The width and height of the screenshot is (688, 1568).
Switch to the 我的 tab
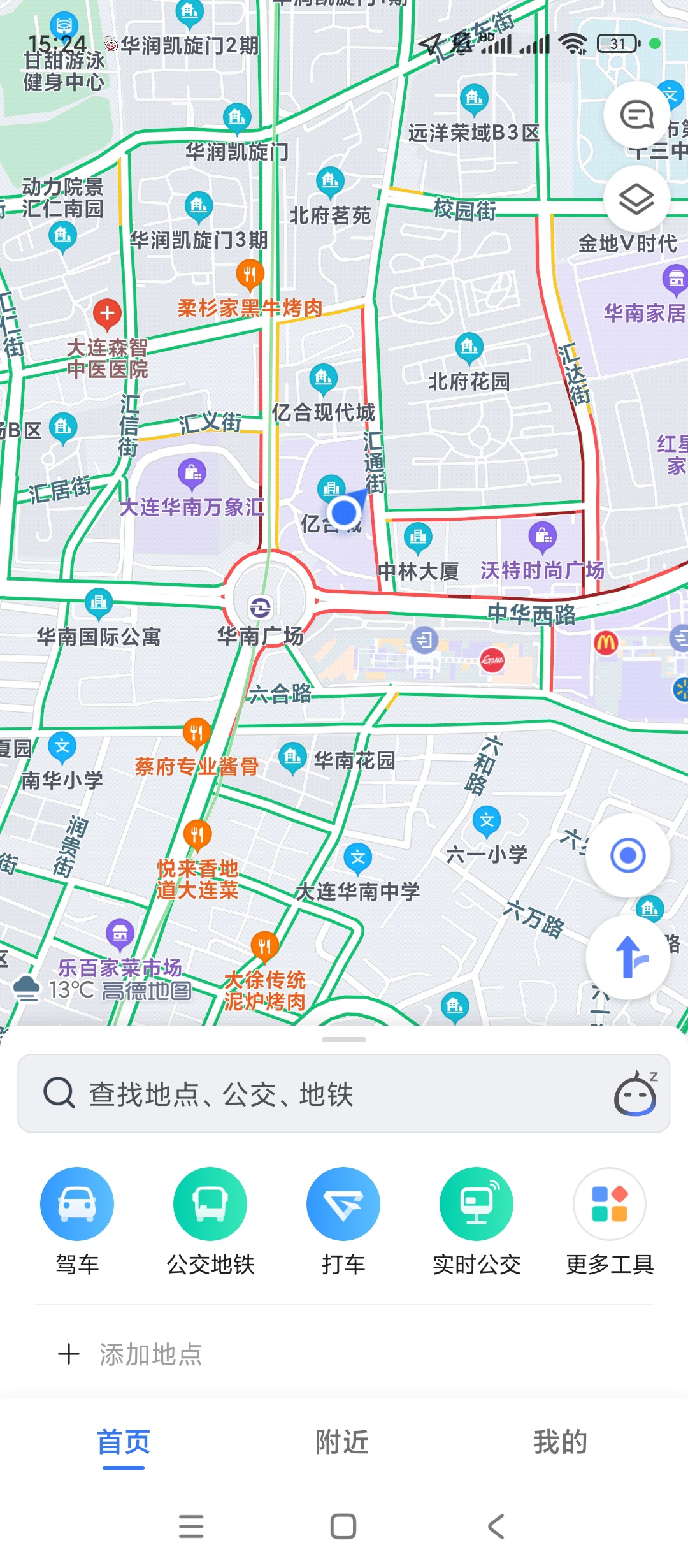(561, 1442)
